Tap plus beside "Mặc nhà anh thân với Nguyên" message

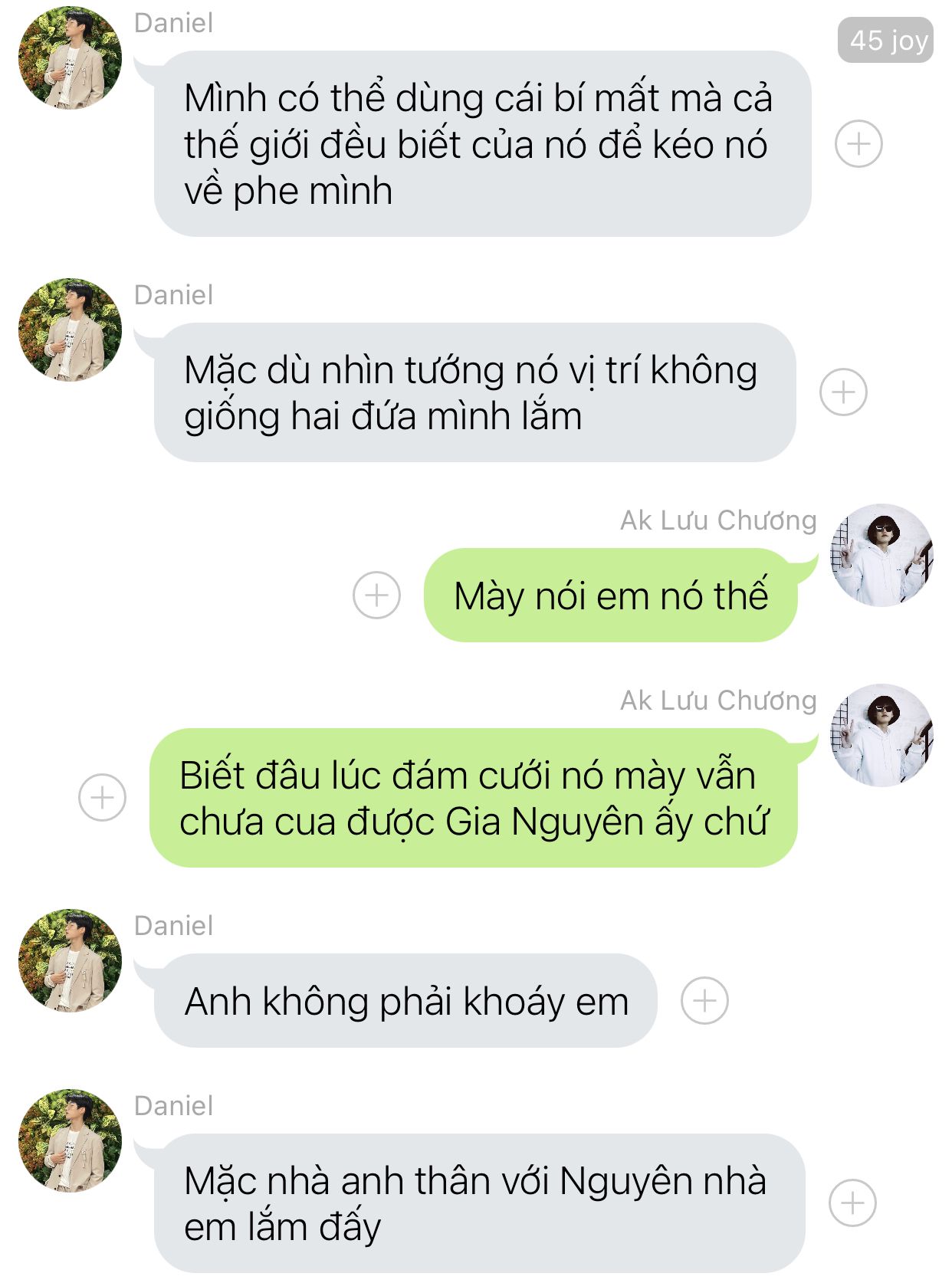point(852,1203)
